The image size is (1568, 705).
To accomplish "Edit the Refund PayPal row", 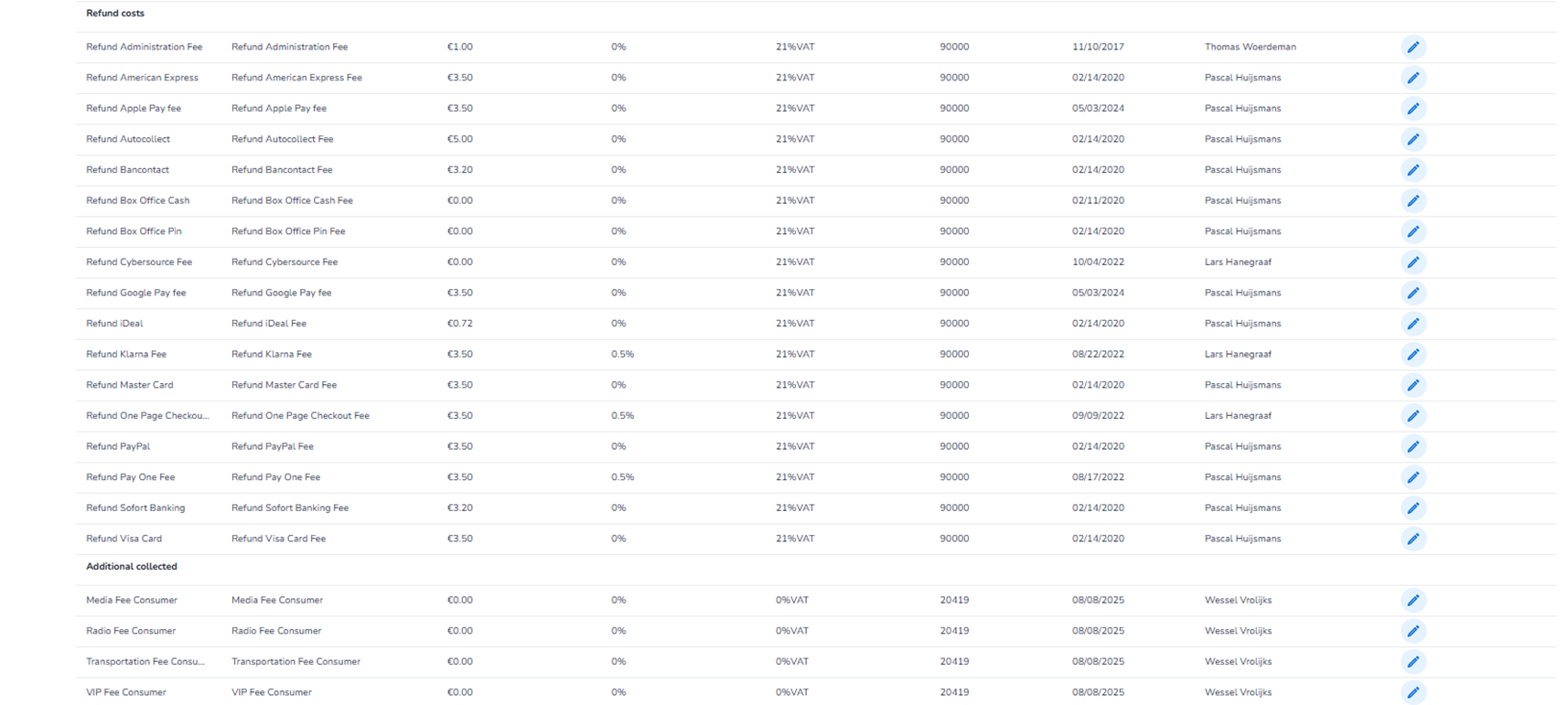I will (x=1412, y=446).
